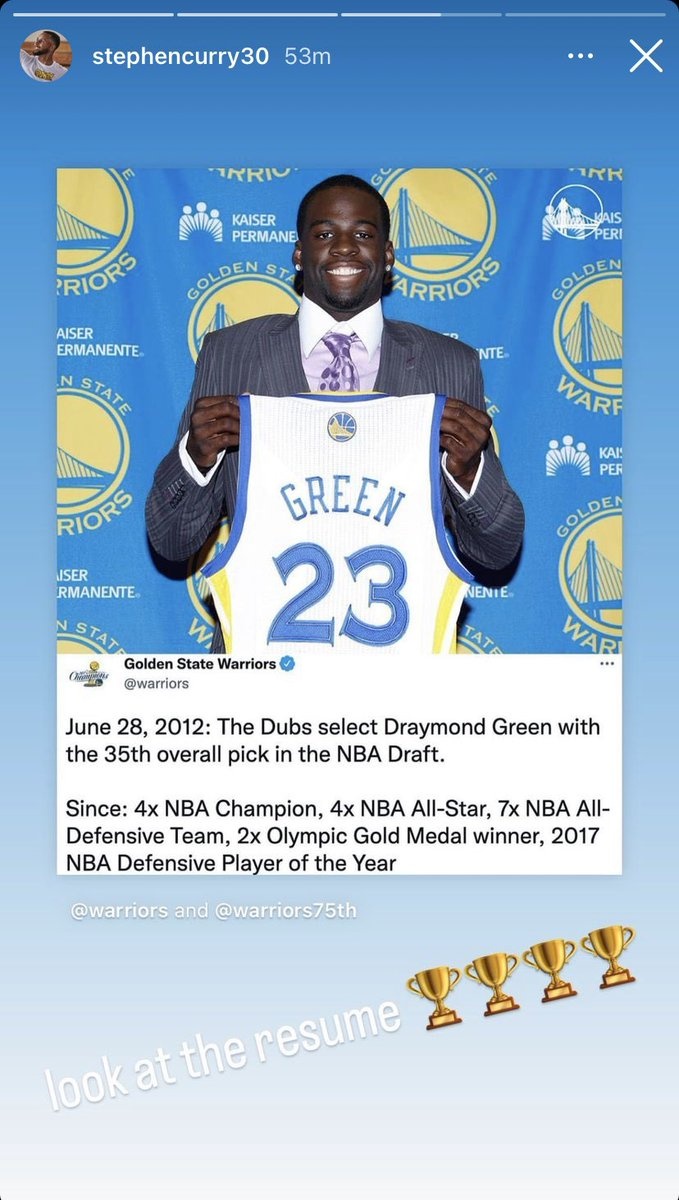View the stephencurry30 username profile
This screenshot has height=1200, width=679.
(180, 57)
